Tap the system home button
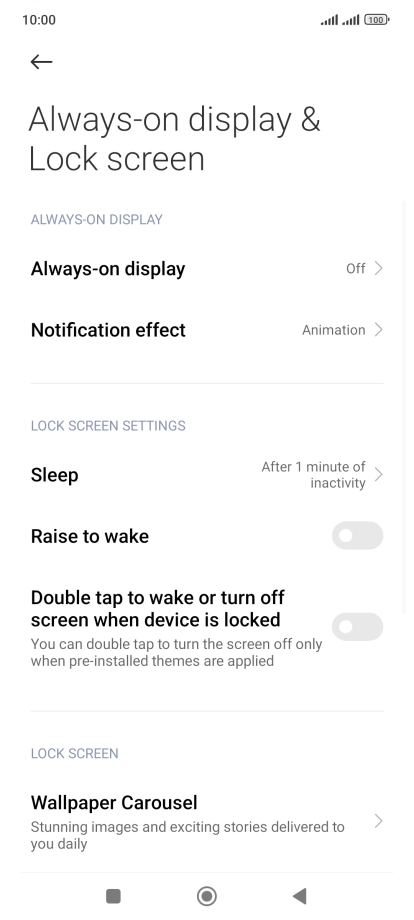The height and width of the screenshot is (920, 414). pos(206,896)
